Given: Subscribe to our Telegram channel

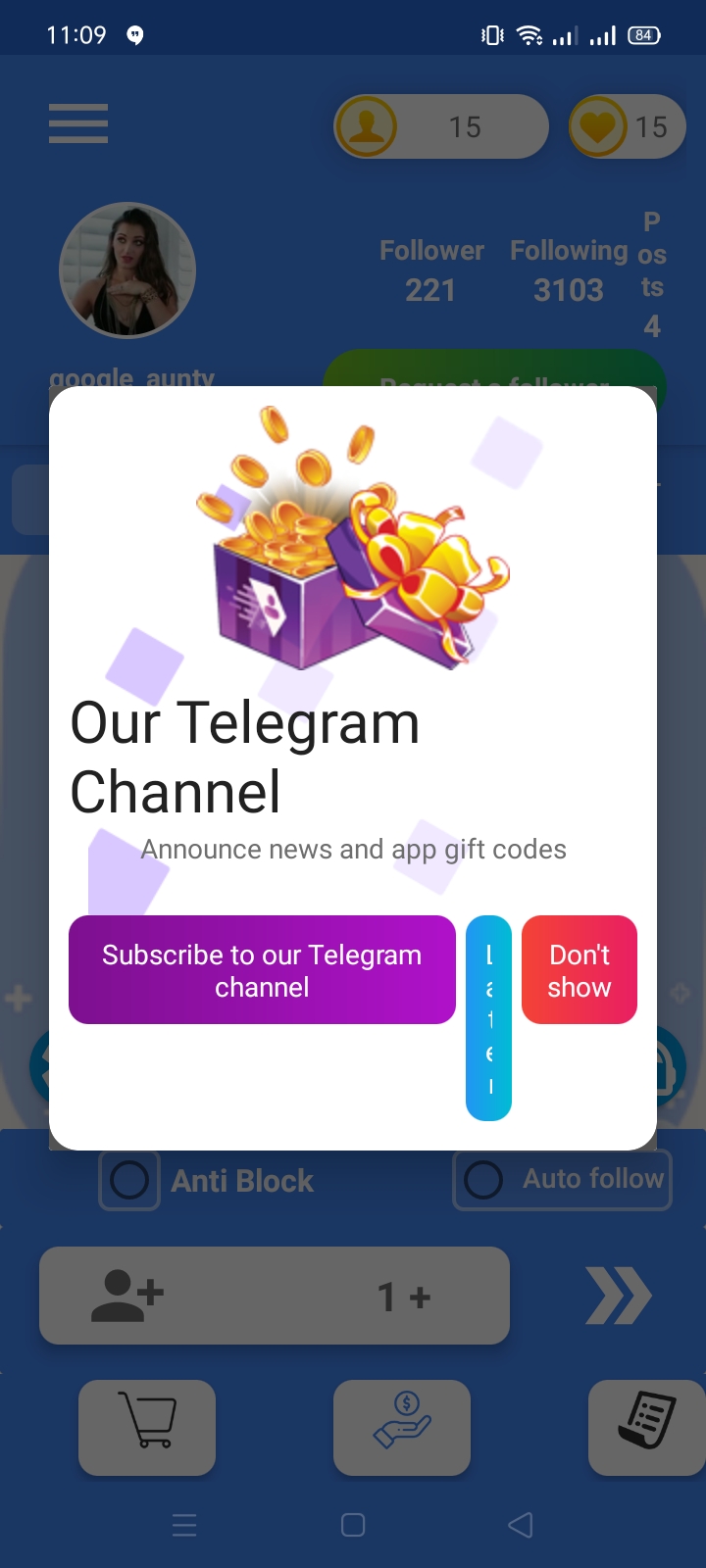Looking at the screenshot, I should coord(262,970).
